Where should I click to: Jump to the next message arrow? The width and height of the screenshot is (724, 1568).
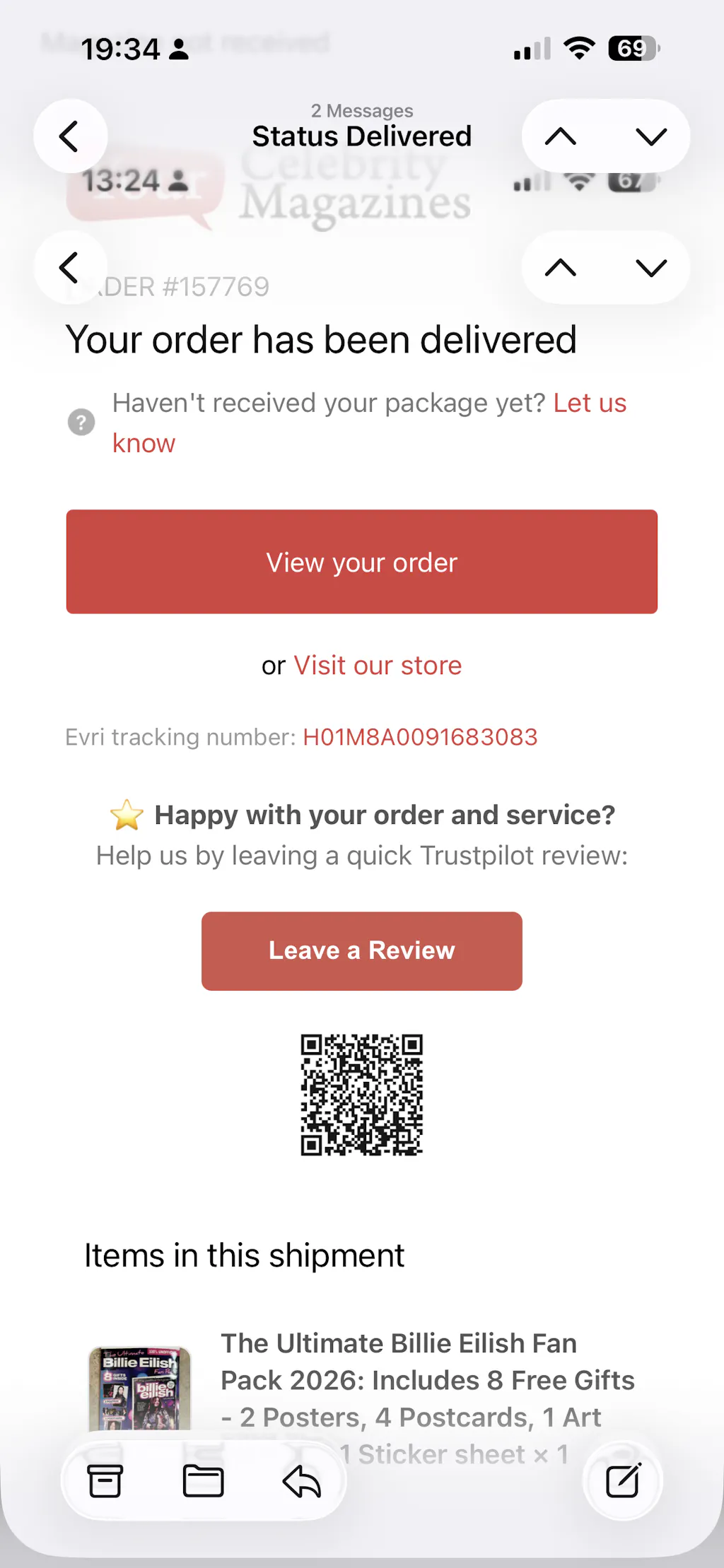[650, 136]
